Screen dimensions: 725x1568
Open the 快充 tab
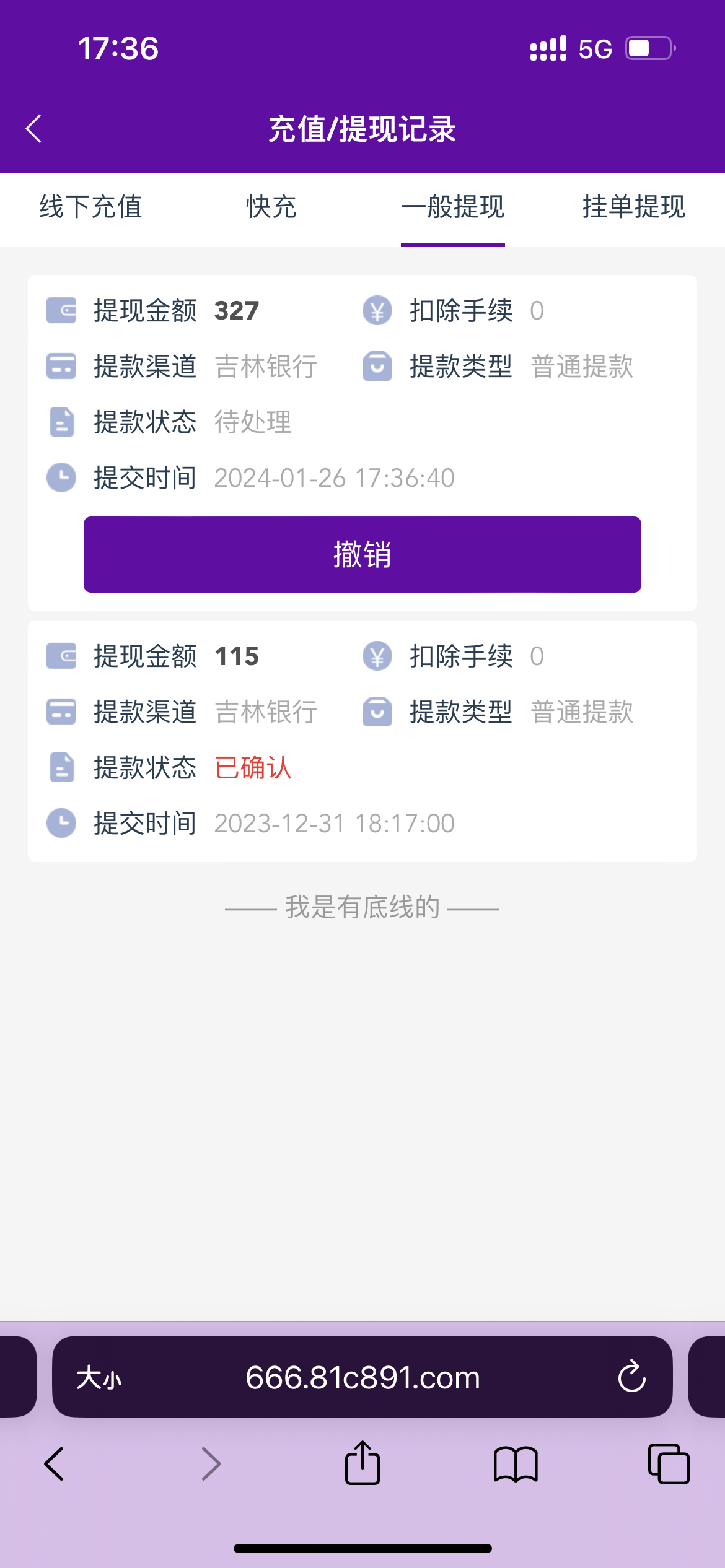point(271,207)
